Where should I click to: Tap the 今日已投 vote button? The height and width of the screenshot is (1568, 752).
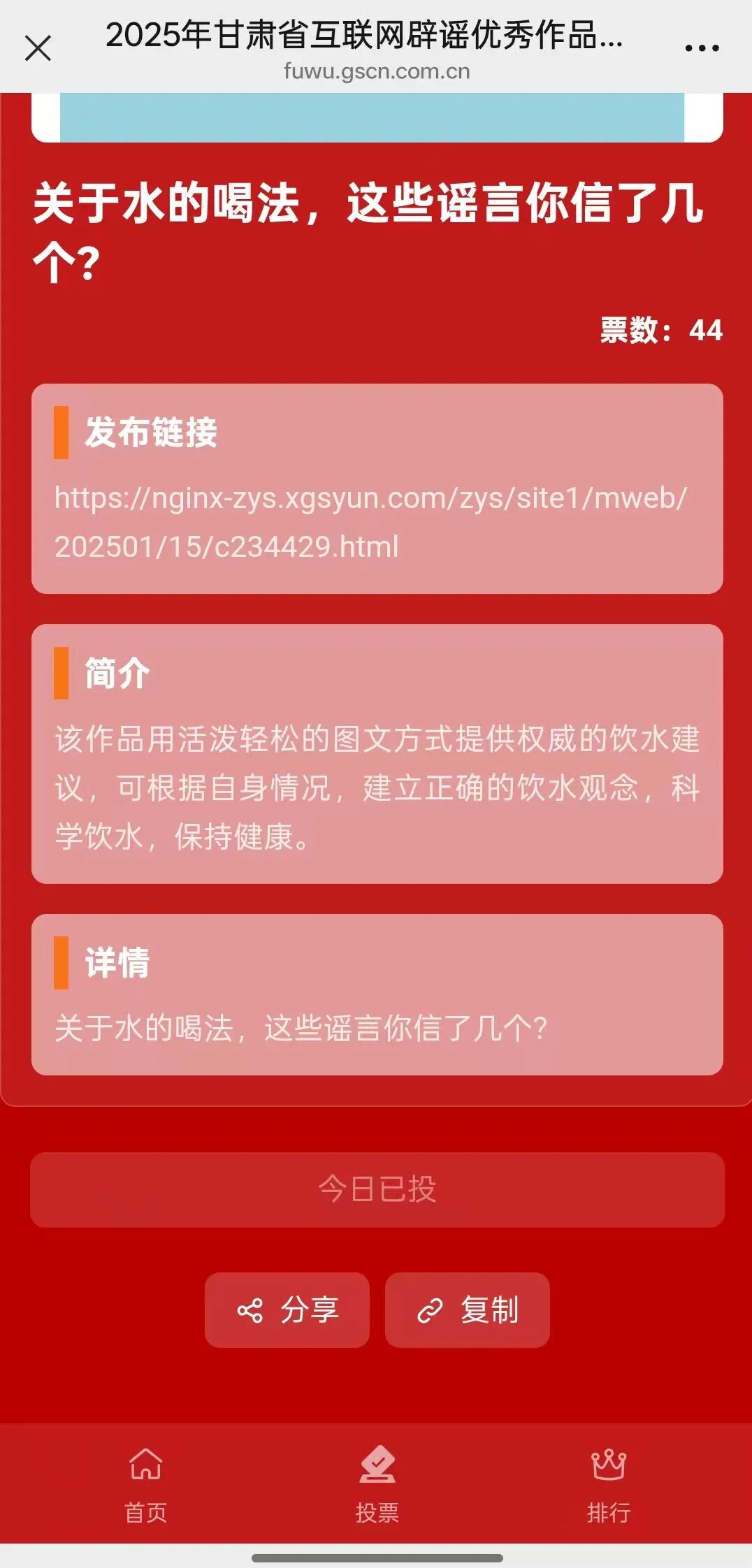coord(377,1189)
